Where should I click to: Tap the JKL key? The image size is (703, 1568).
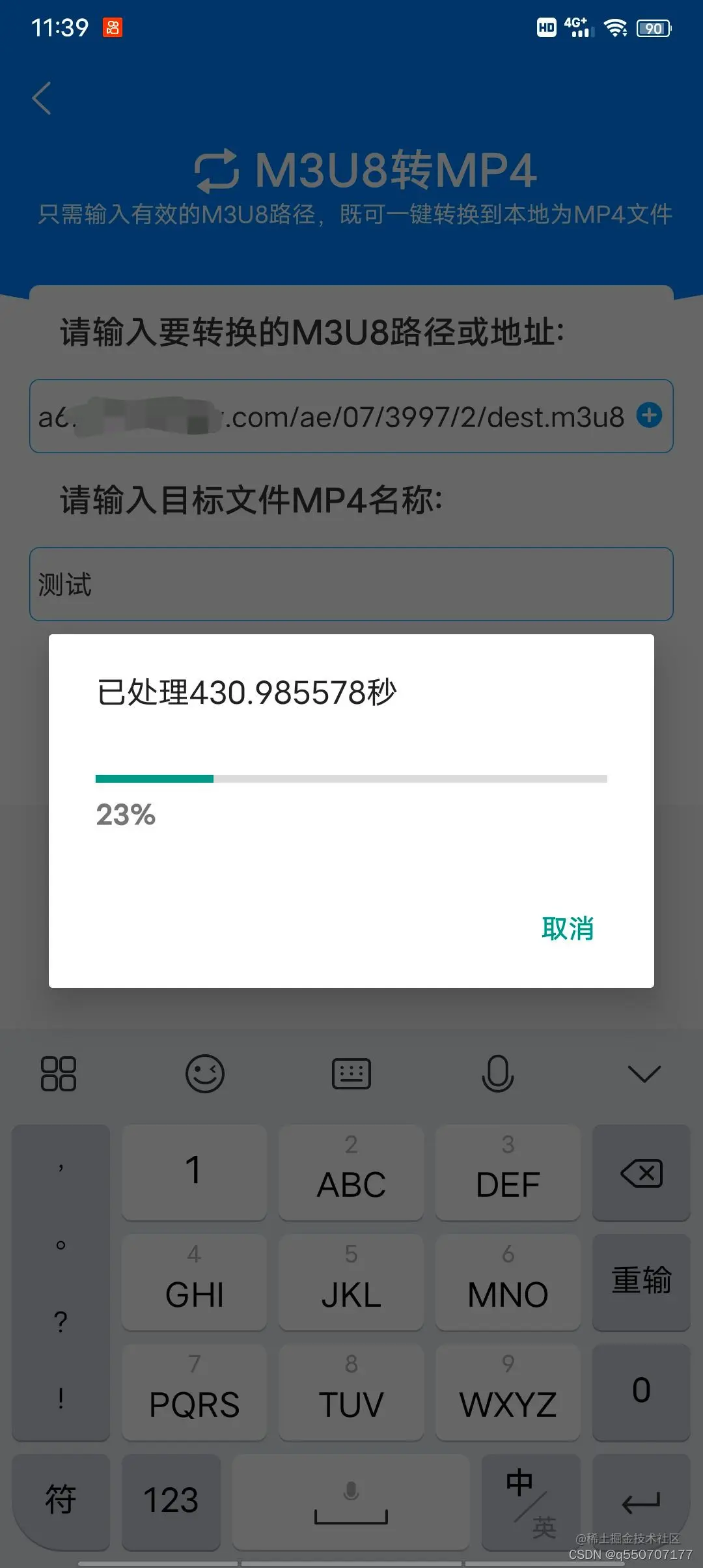[x=351, y=1281]
